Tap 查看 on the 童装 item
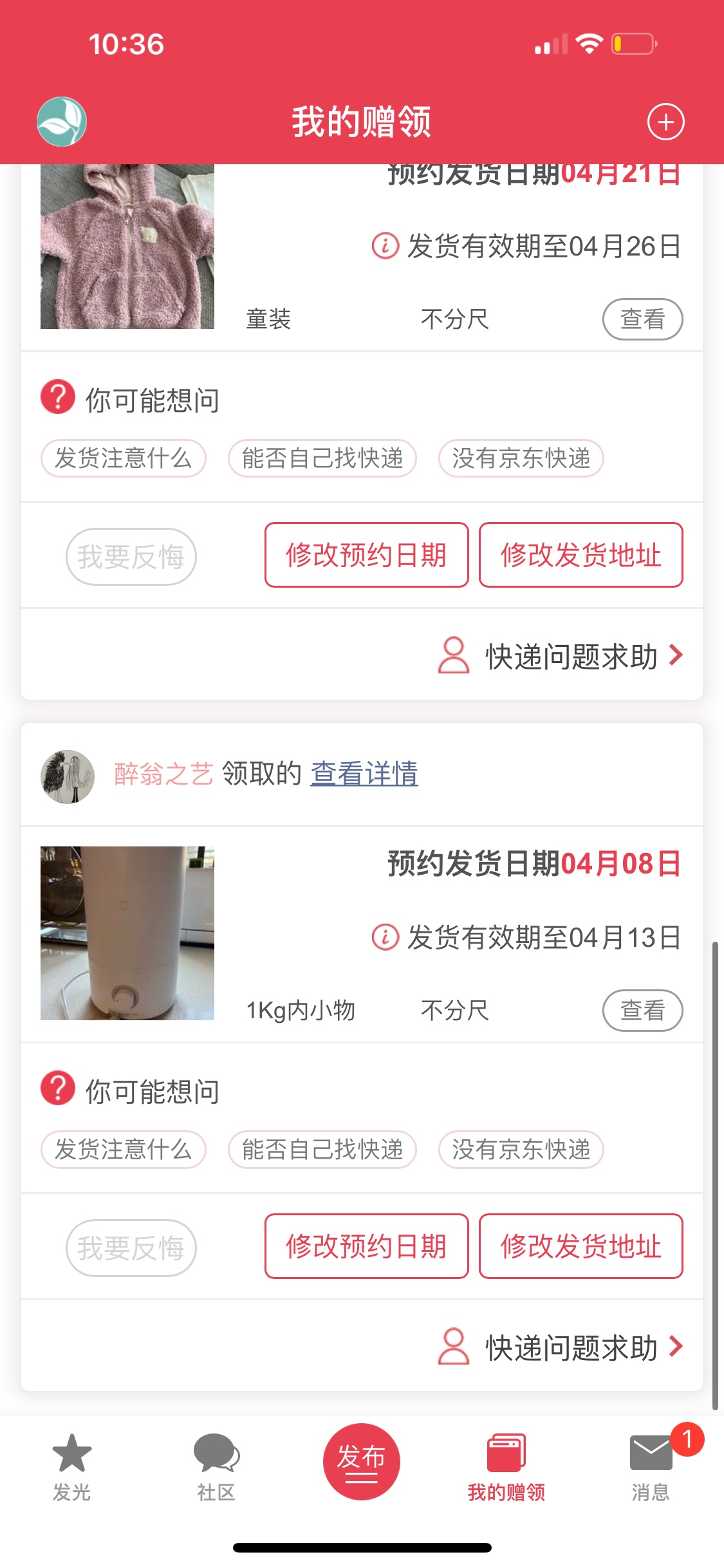 (642, 319)
